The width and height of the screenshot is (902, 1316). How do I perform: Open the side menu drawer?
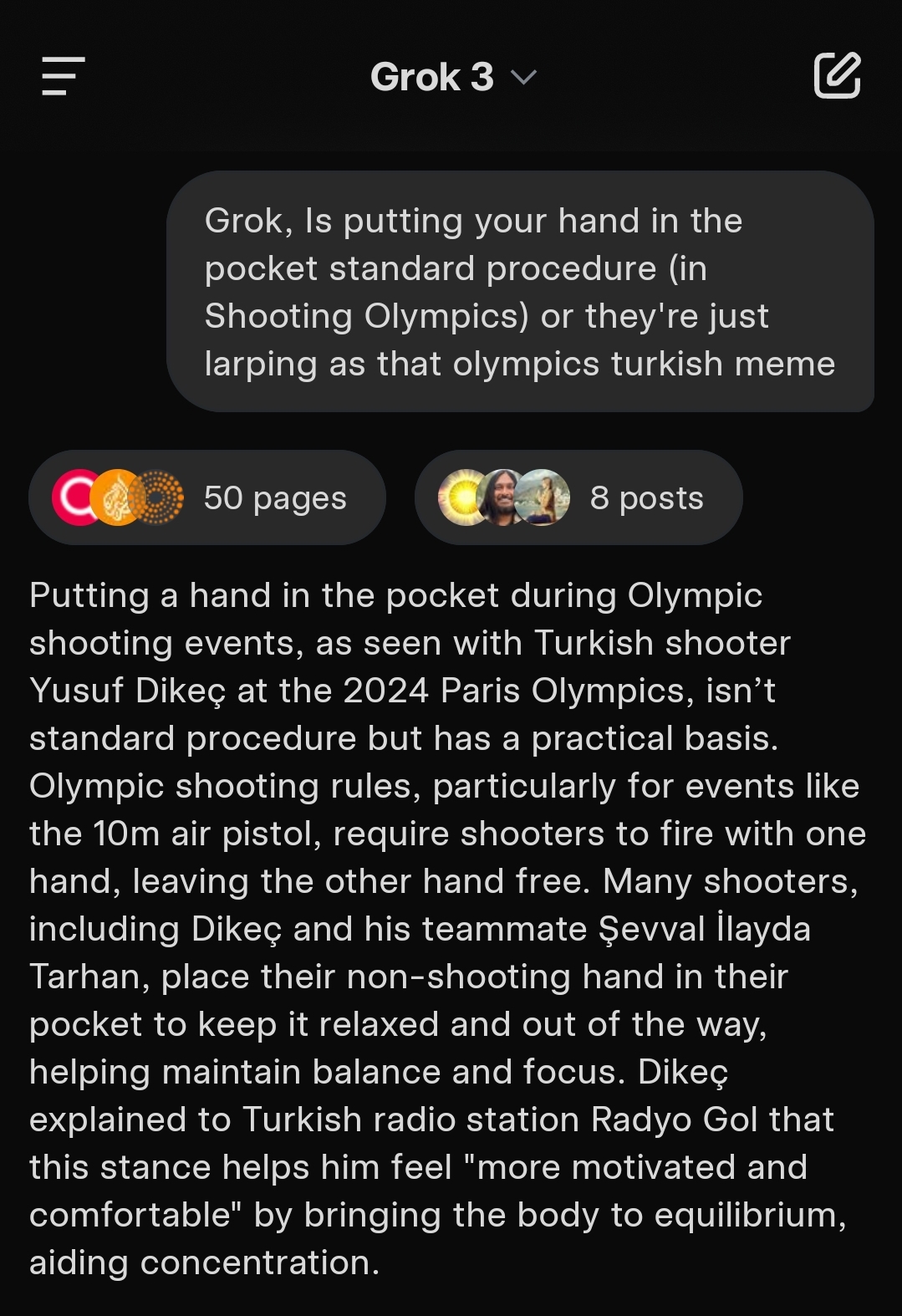click(64, 76)
